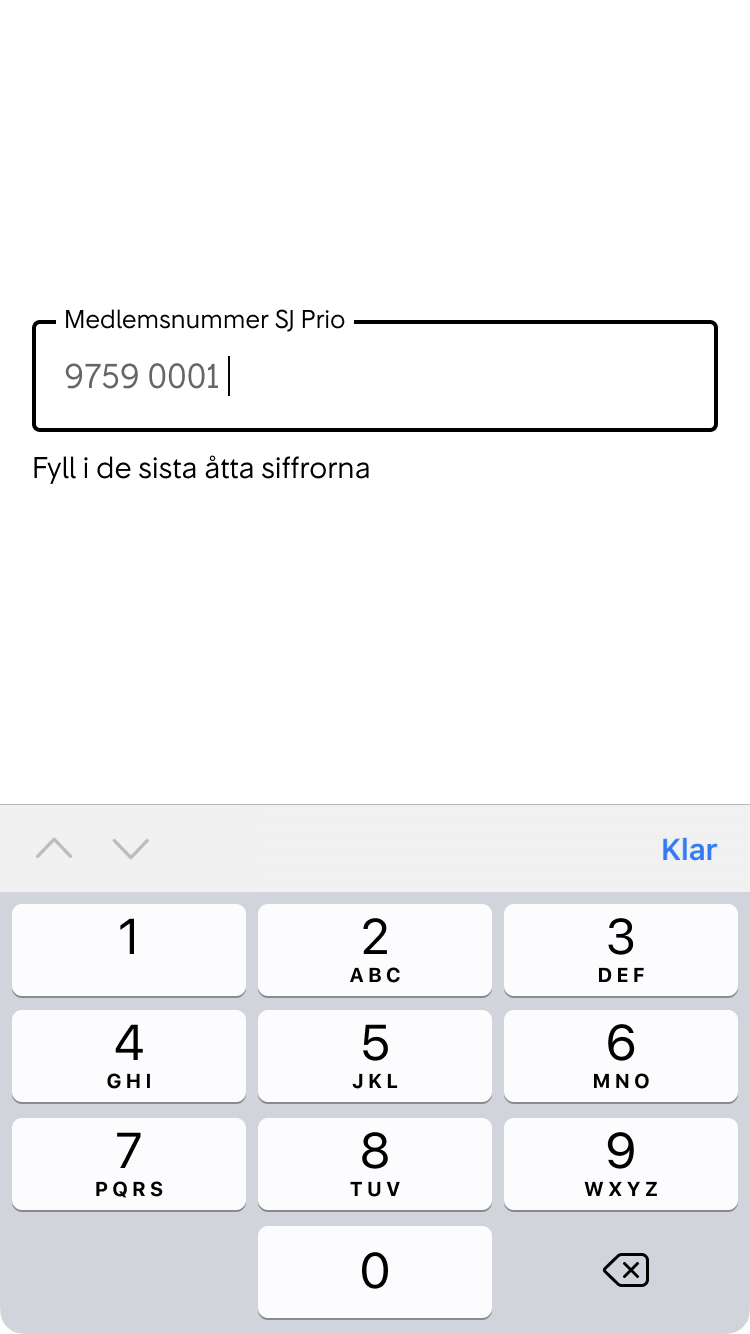Tap the number 8 TUV key

click(374, 1164)
